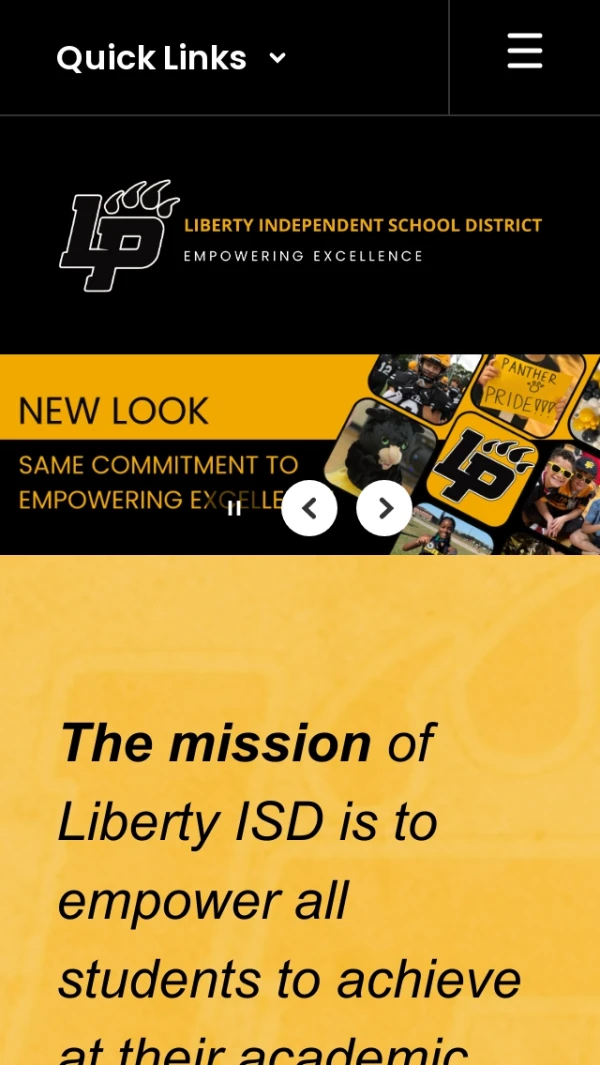The width and height of the screenshot is (600, 1065).
Task: Advance to the next slide
Action: coord(384,508)
